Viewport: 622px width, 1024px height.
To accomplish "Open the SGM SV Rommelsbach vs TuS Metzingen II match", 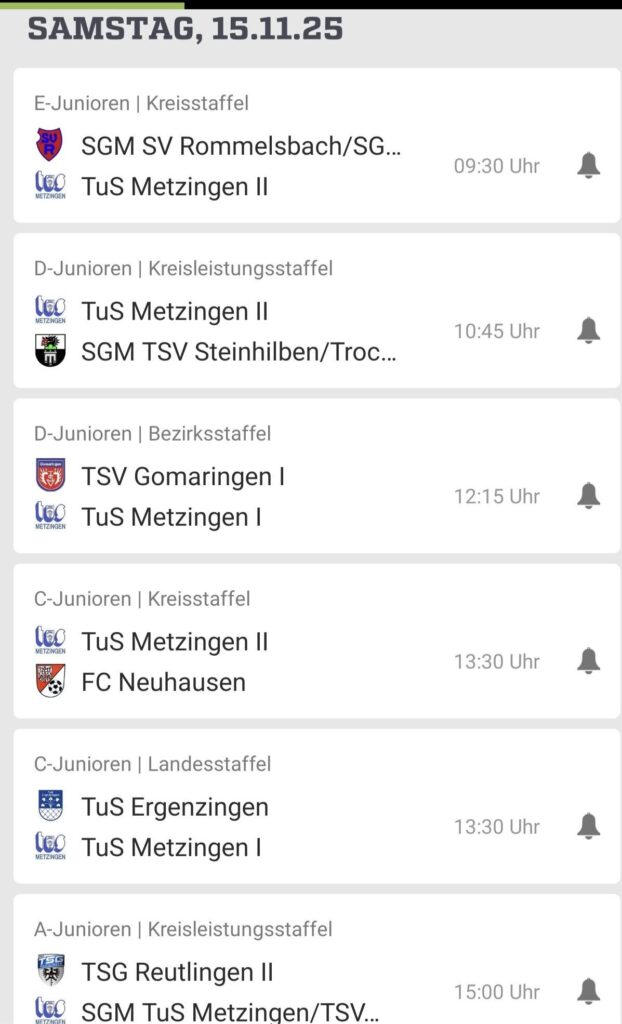I will click(x=240, y=166).
